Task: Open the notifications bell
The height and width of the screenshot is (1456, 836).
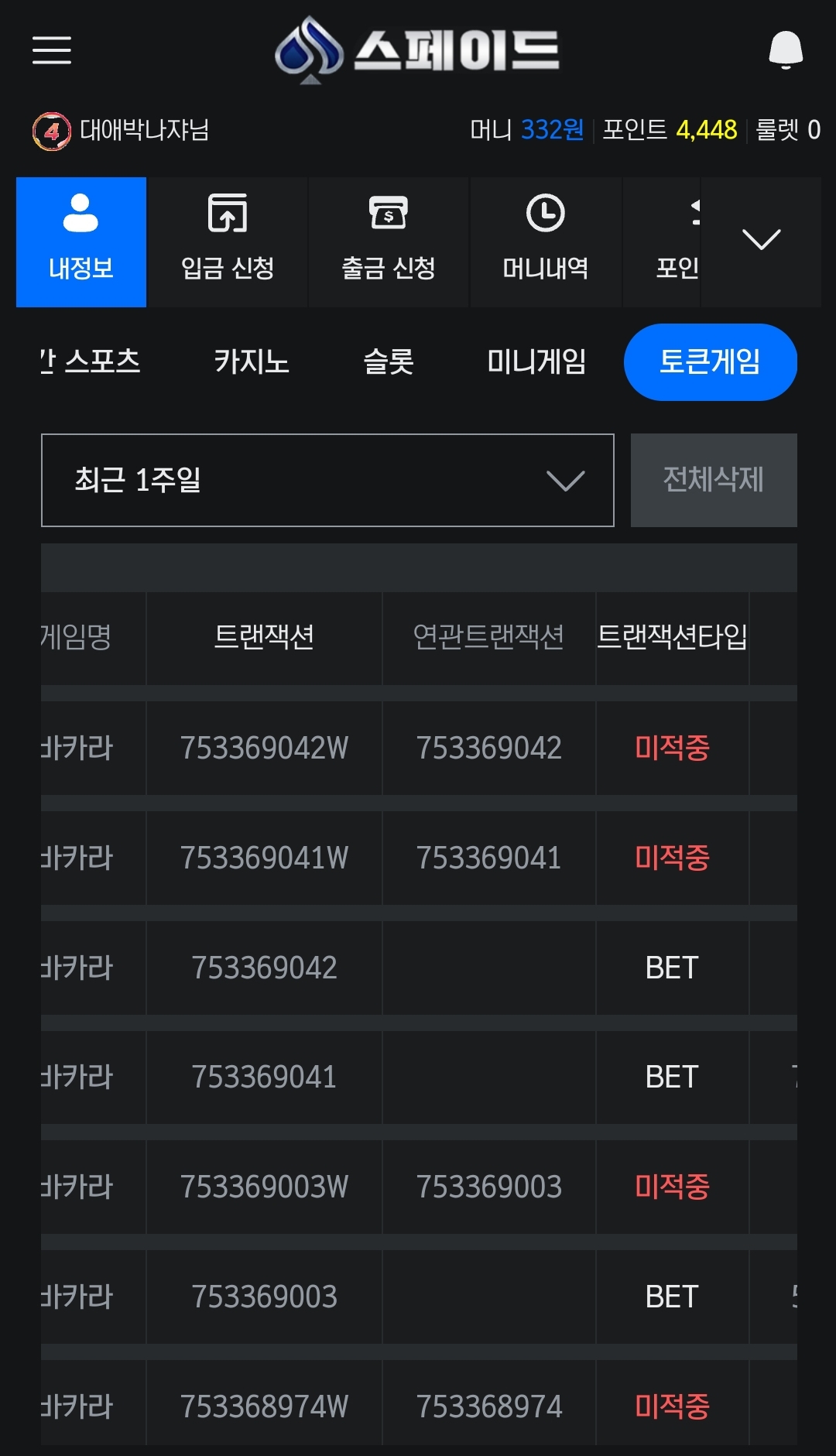Action: tap(785, 50)
